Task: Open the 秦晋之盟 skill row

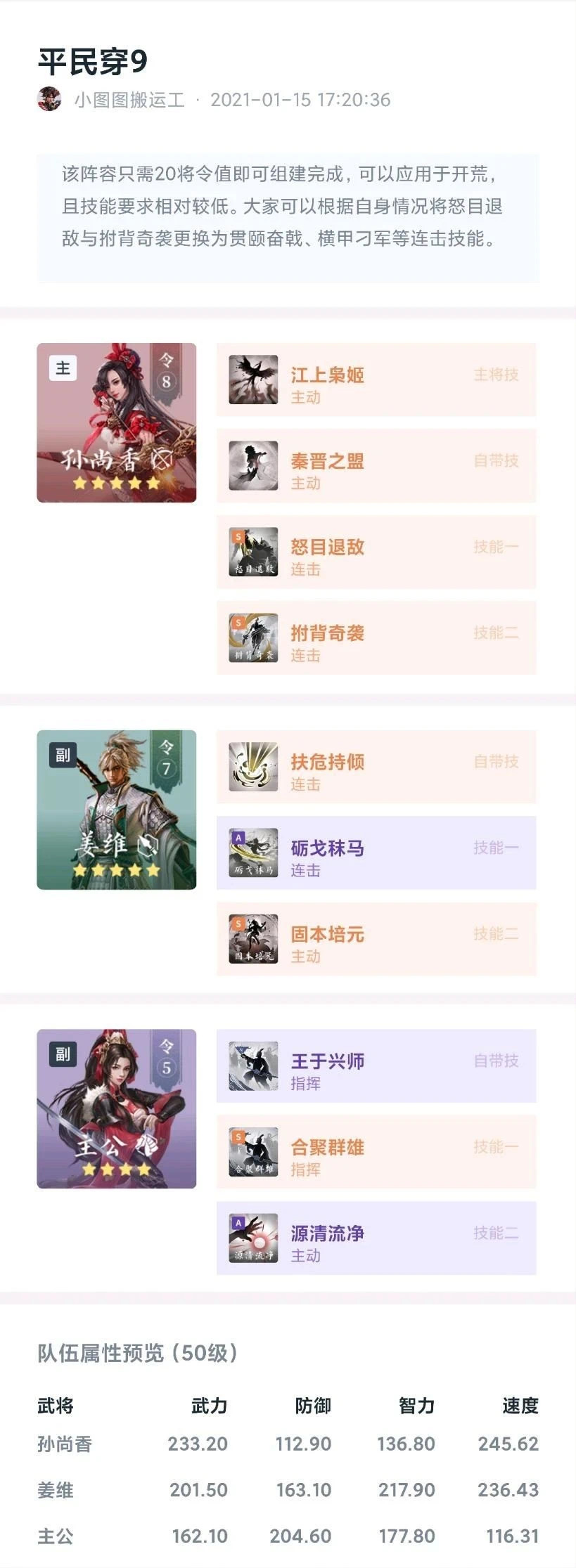Action: click(376, 466)
